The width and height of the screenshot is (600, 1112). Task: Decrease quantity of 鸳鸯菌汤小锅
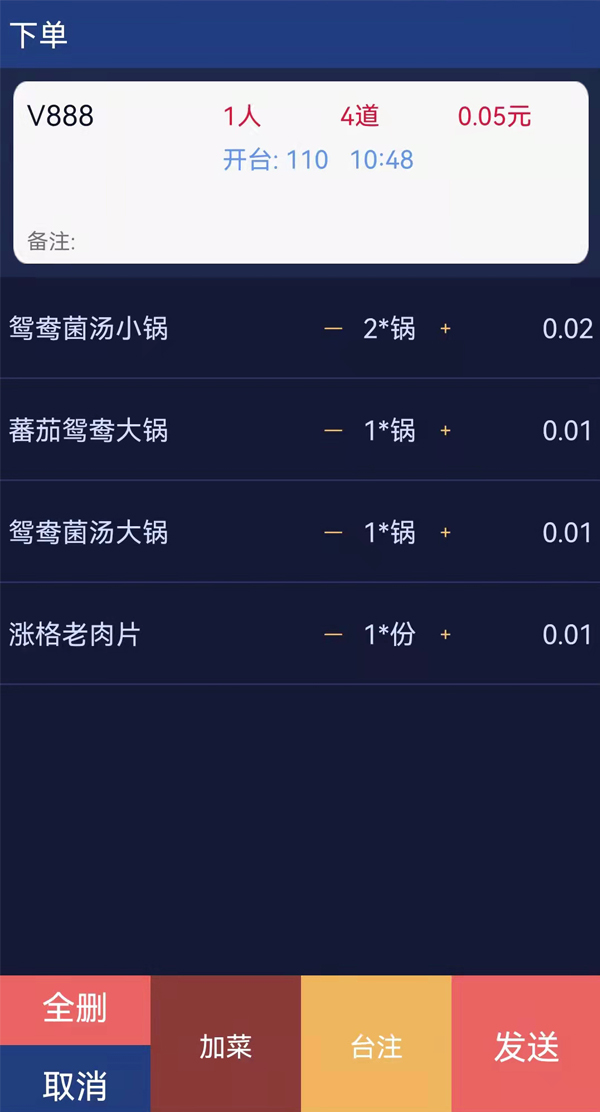[x=333, y=329]
